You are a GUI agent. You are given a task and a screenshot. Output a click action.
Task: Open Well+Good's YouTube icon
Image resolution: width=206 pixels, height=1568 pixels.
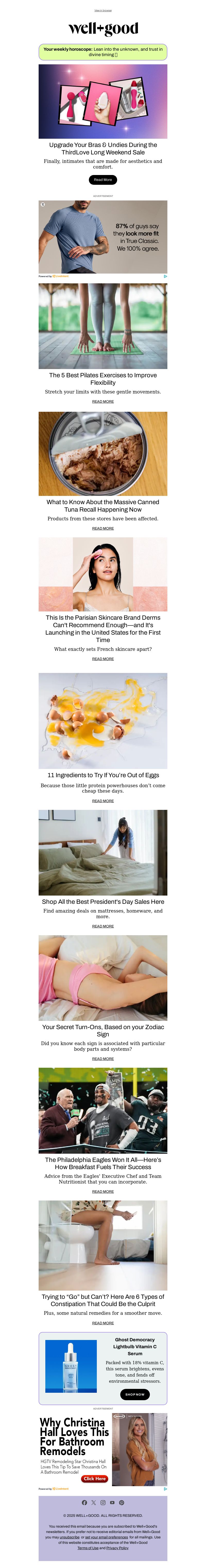(112, 1502)
